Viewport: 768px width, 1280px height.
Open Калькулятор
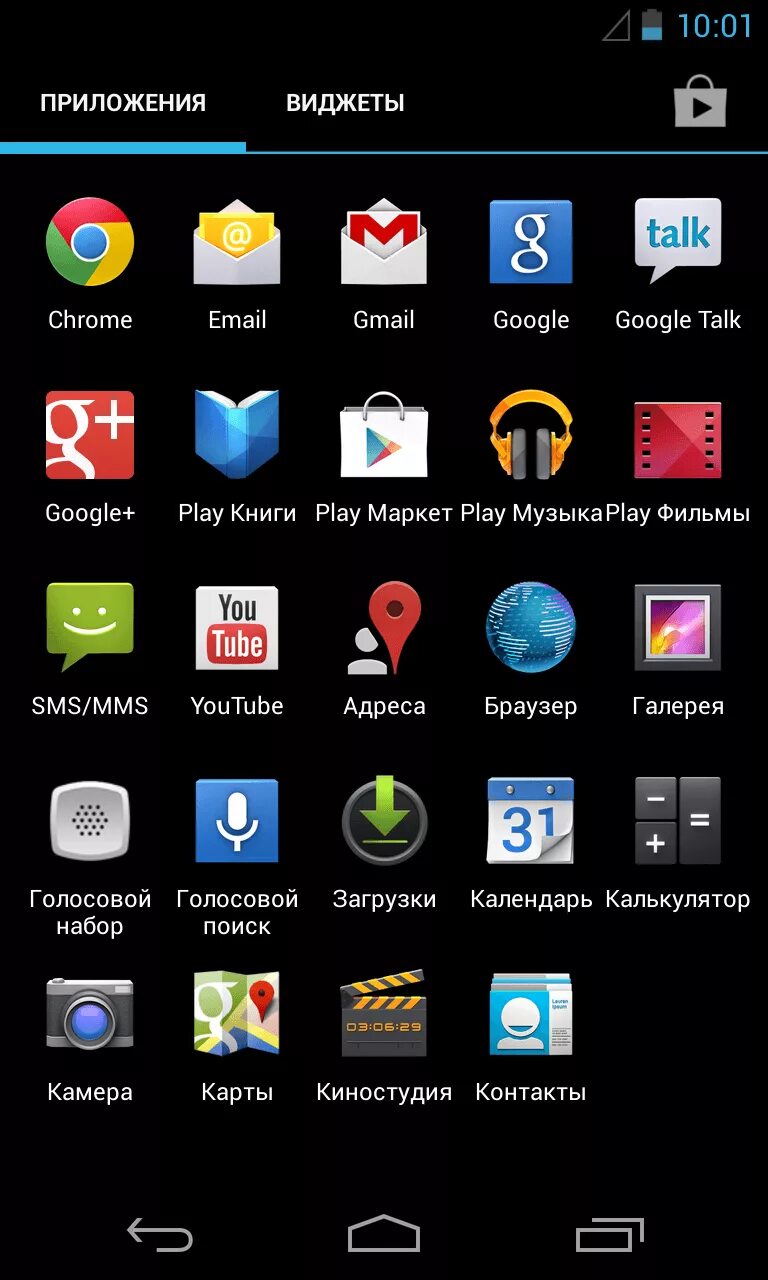(x=678, y=822)
